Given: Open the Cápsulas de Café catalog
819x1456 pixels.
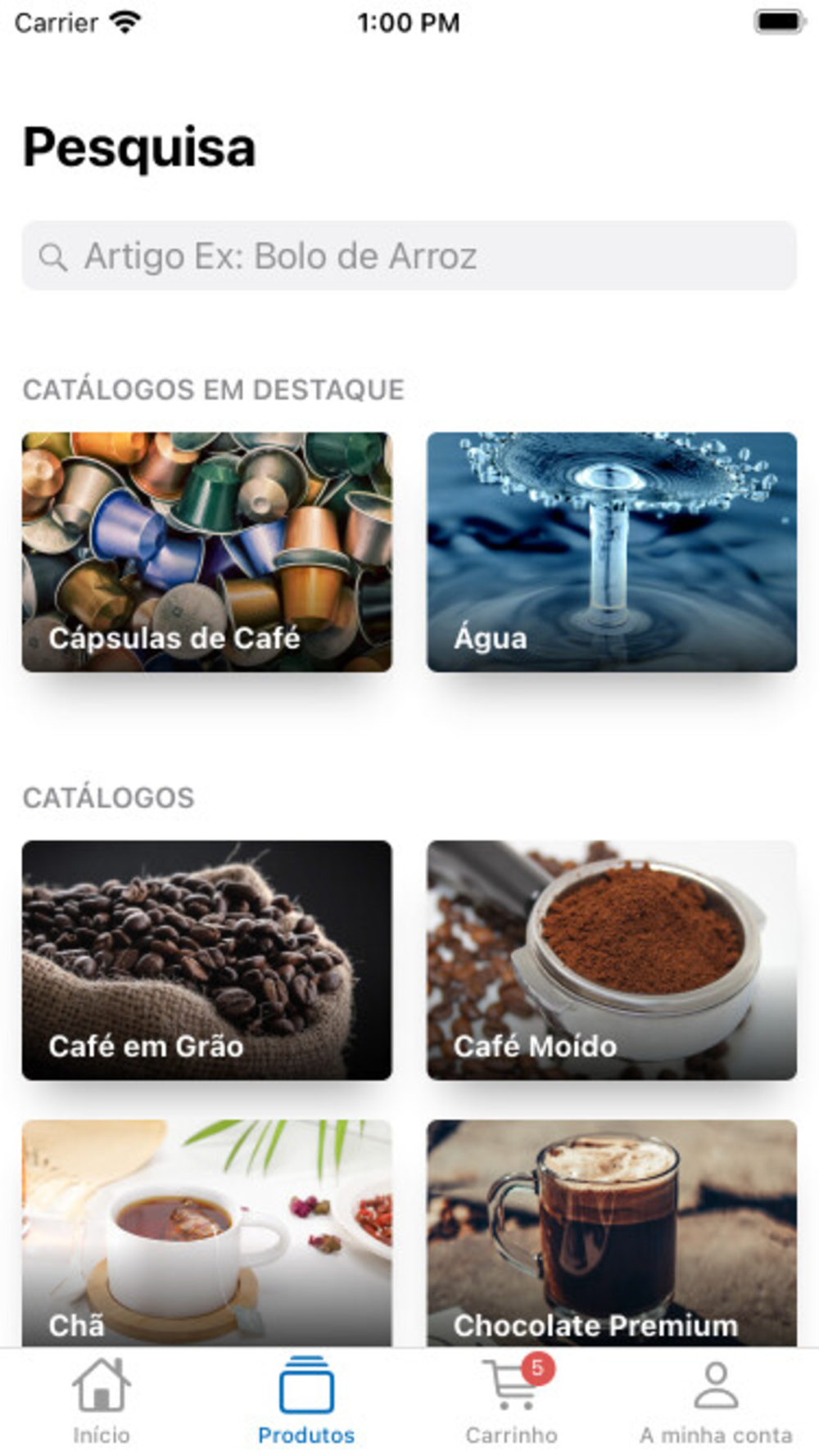Looking at the screenshot, I should [x=206, y=552].
